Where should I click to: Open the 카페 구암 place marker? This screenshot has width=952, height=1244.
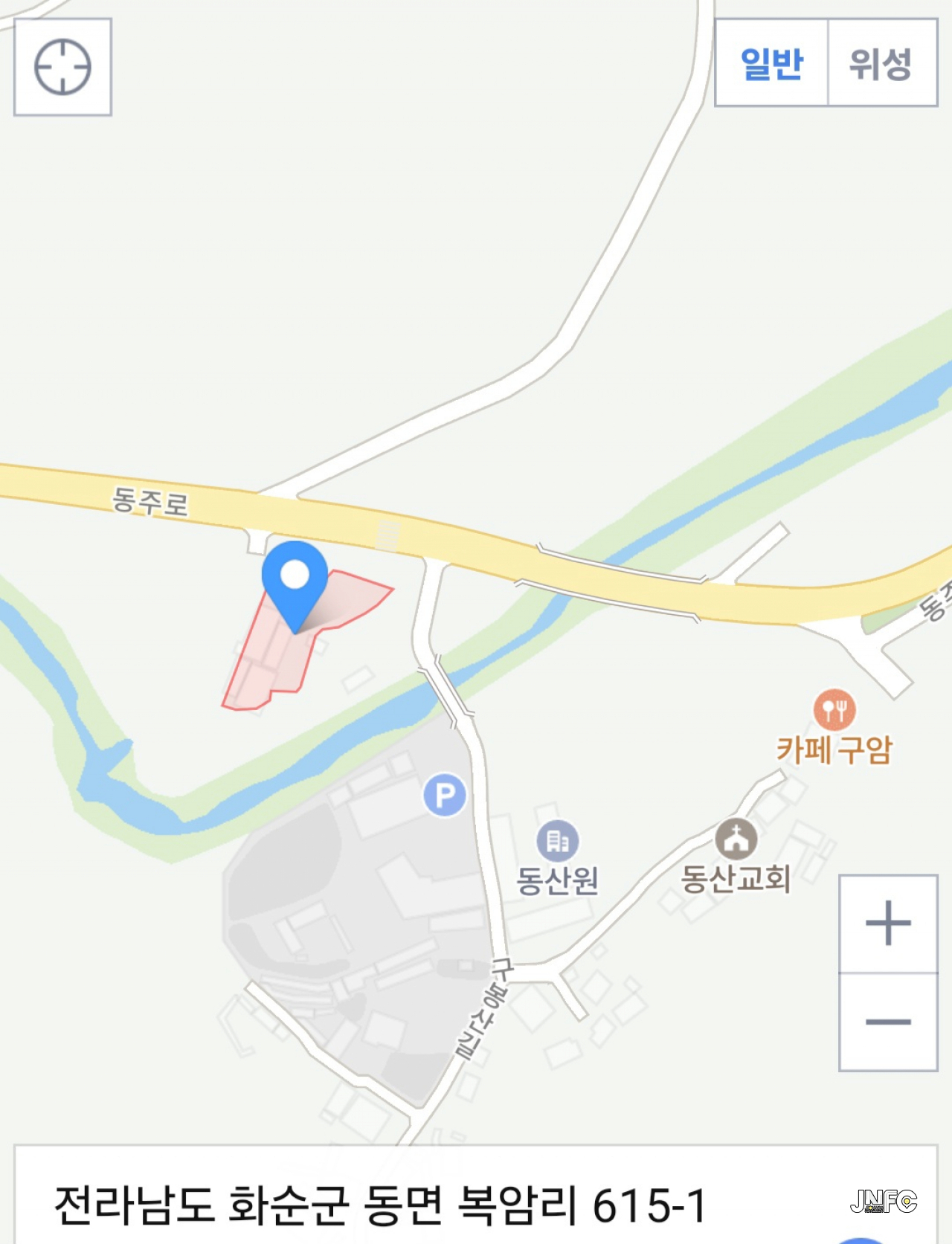[x=834, y=709]
